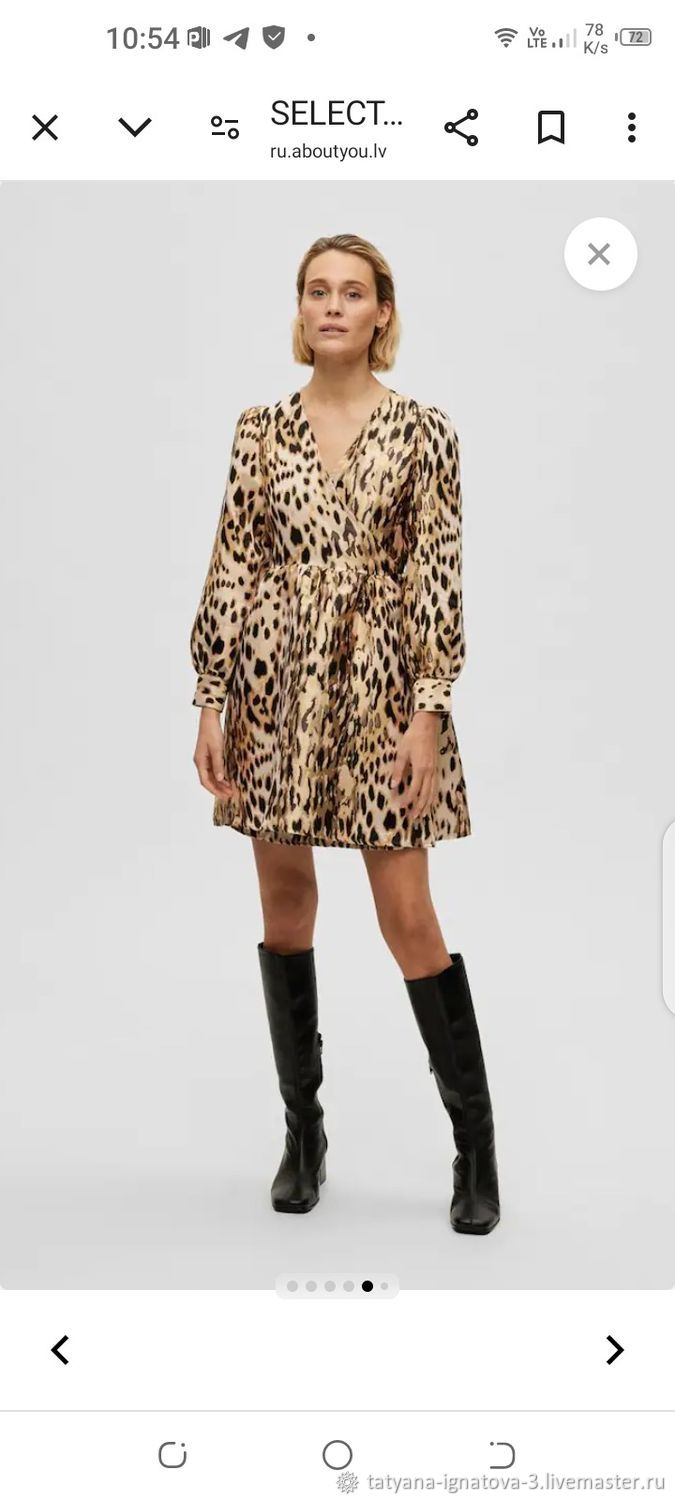
Task: Tap the system home button
Action: 337,1454
